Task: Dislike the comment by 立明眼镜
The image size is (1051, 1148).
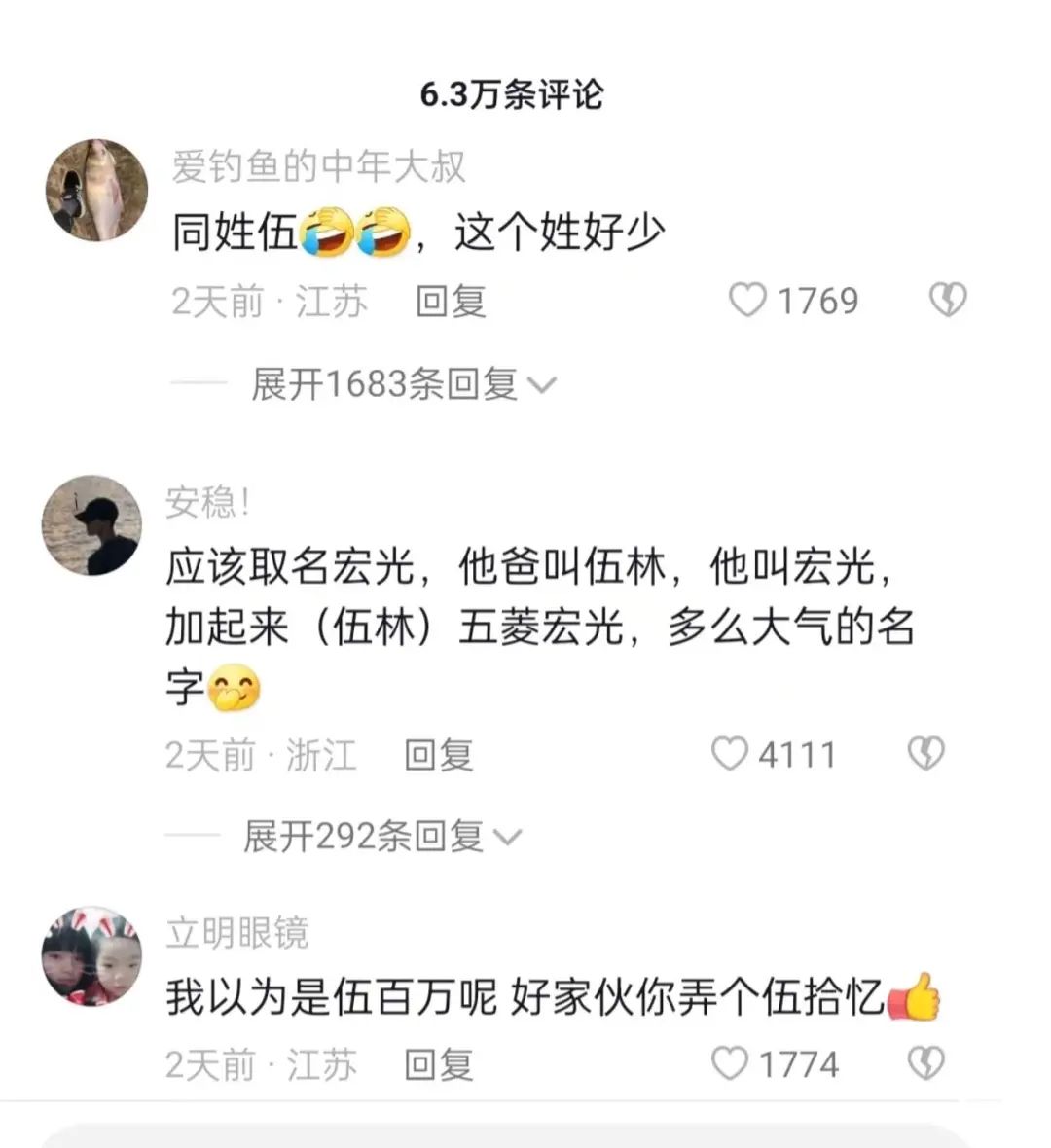Action: pos(925,1063)
